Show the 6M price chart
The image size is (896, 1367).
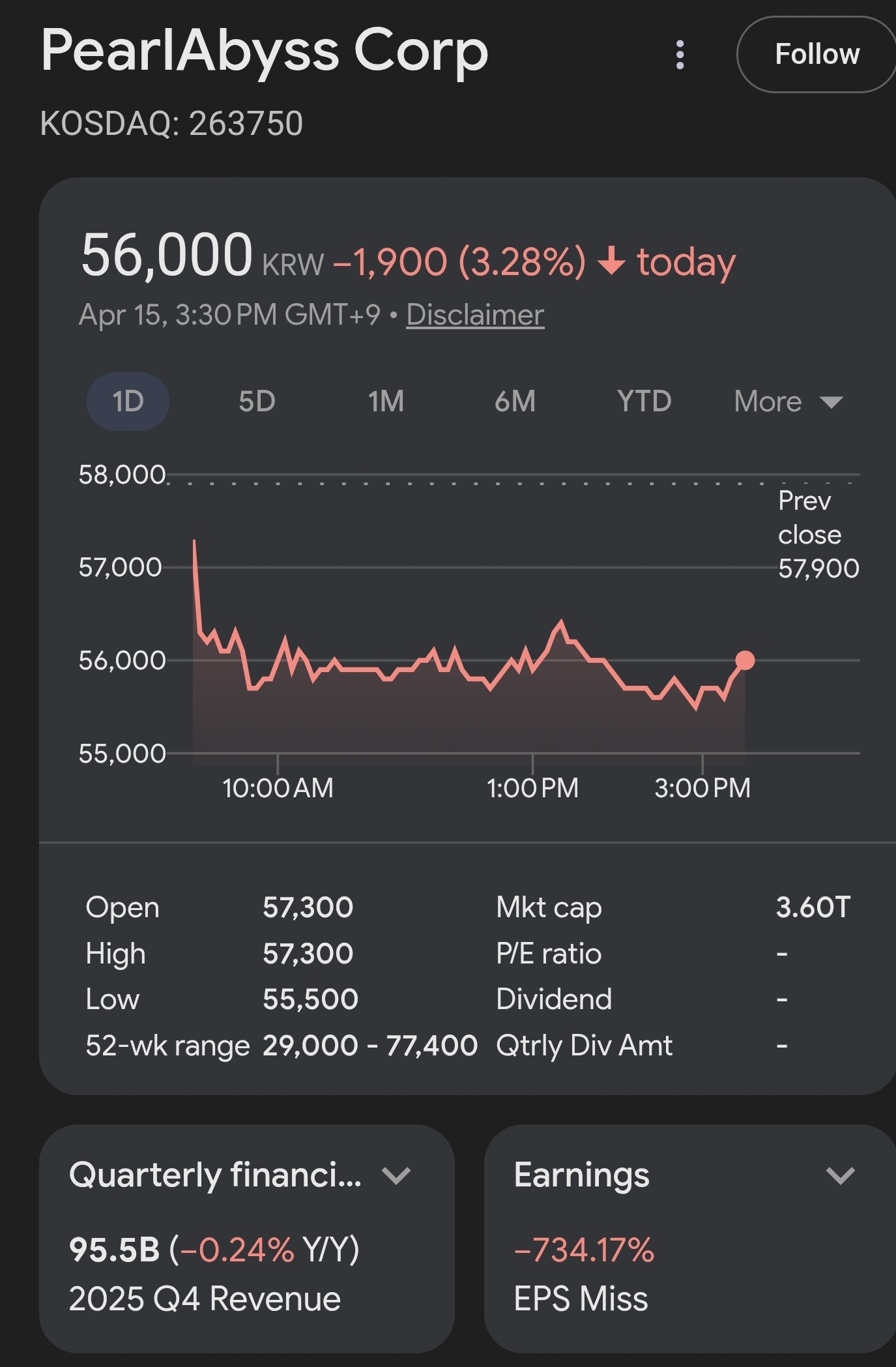click(x=515, y=401)
